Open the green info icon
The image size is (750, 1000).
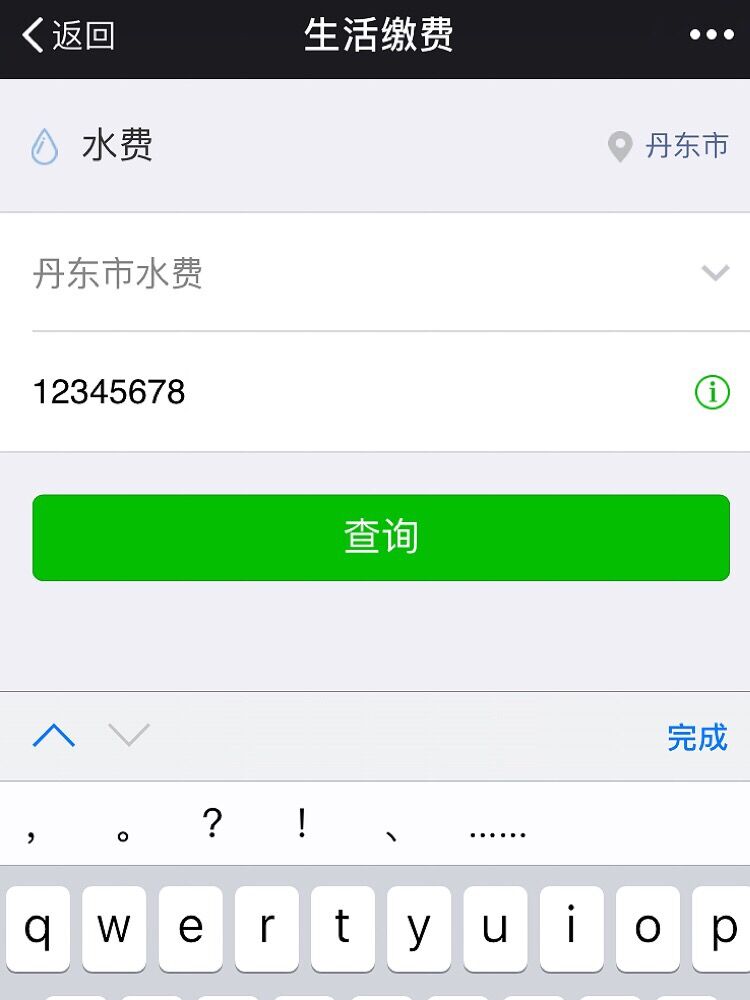click(x=712, y=392)
